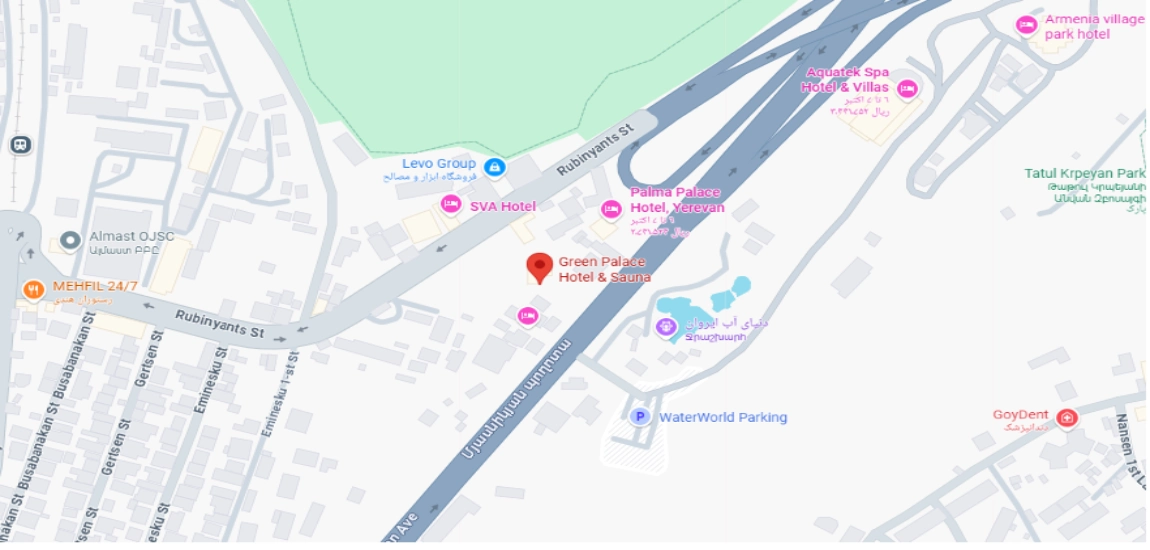This screenshot has width=1150, height=550.
Task: Open the SVA Hotel marker
Action: click(451, 205)
